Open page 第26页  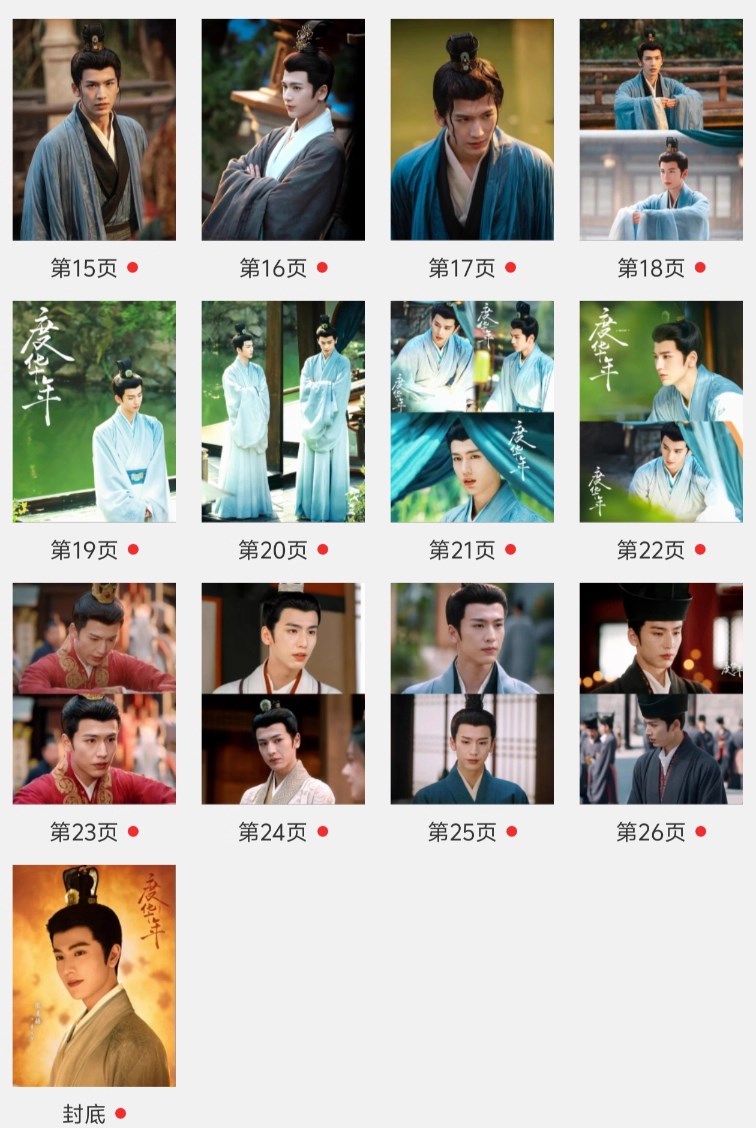(661, 694)
